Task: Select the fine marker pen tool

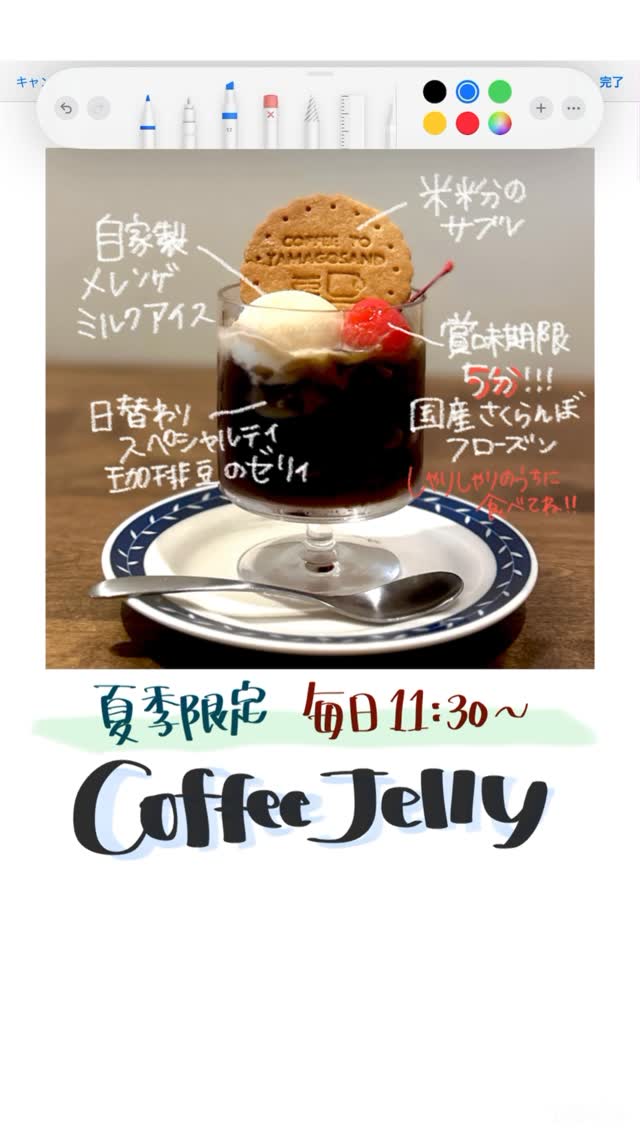Action: (189, 123)
